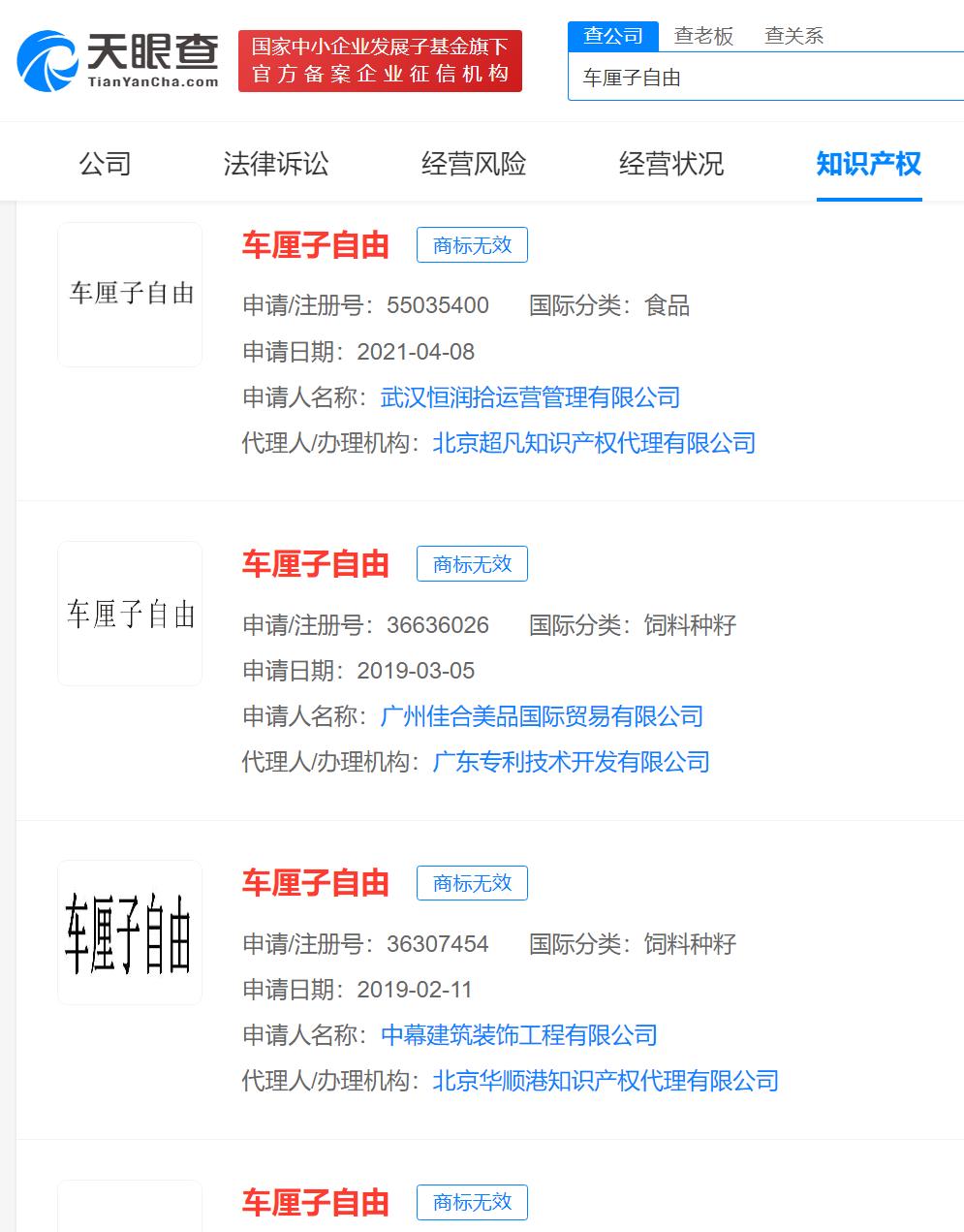Open agency 北京华顺港知识产权代理有限公司
Screen dimensions: 964x1232
[606, 1081]
